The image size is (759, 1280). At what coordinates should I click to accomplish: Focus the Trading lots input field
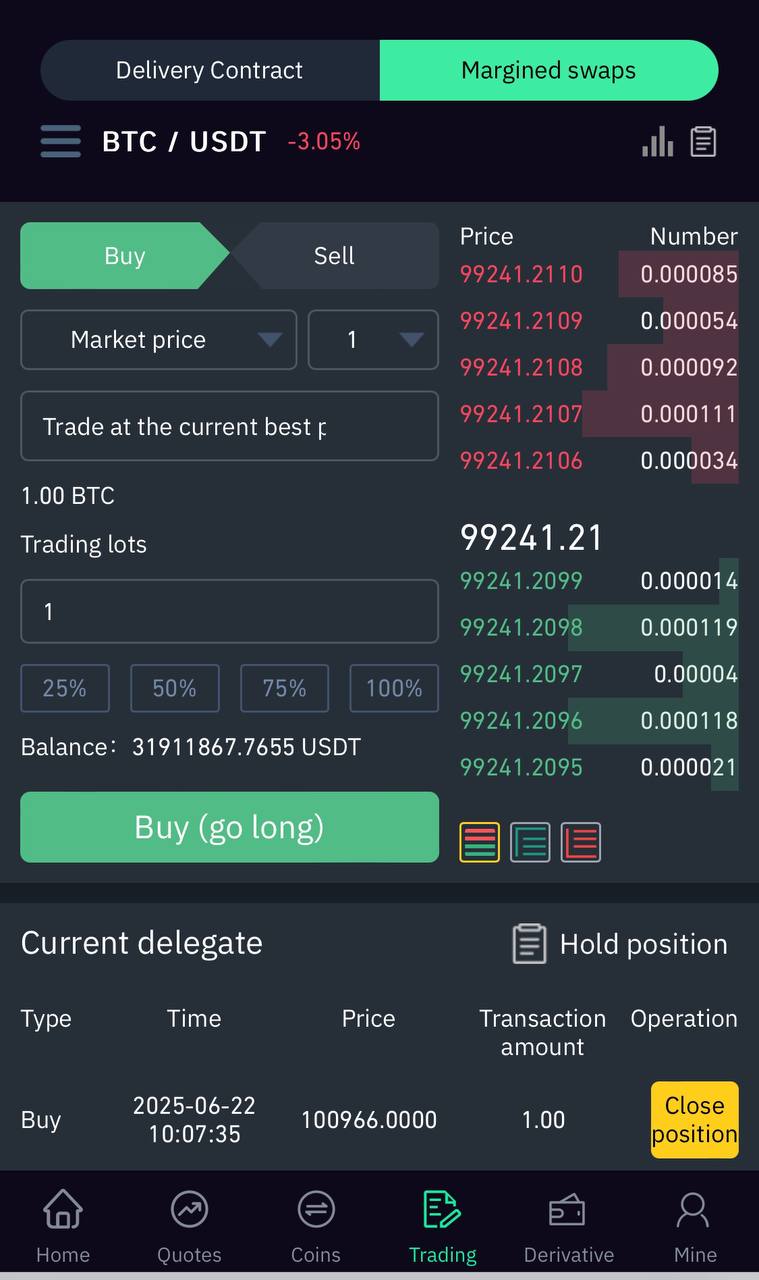click(229, 611)
